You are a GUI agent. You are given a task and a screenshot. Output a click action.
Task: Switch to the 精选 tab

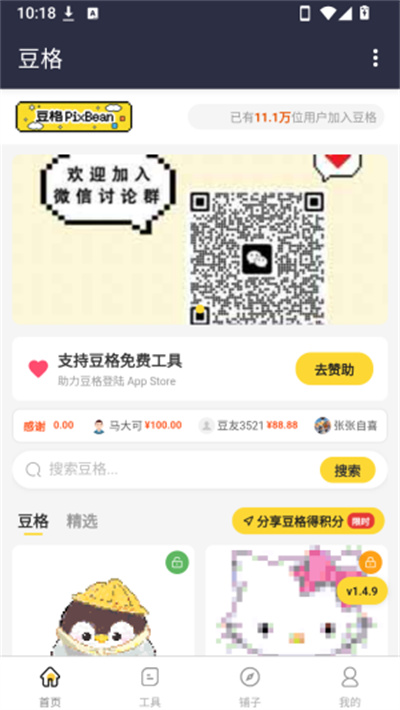point(82,521)
